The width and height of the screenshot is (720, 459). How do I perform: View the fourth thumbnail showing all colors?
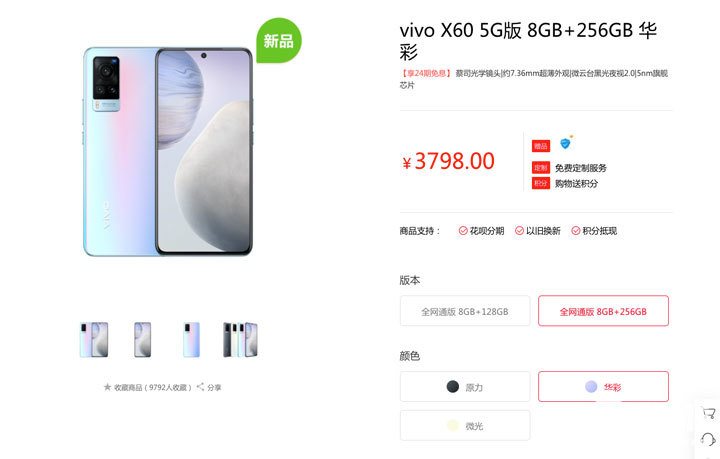240,340
